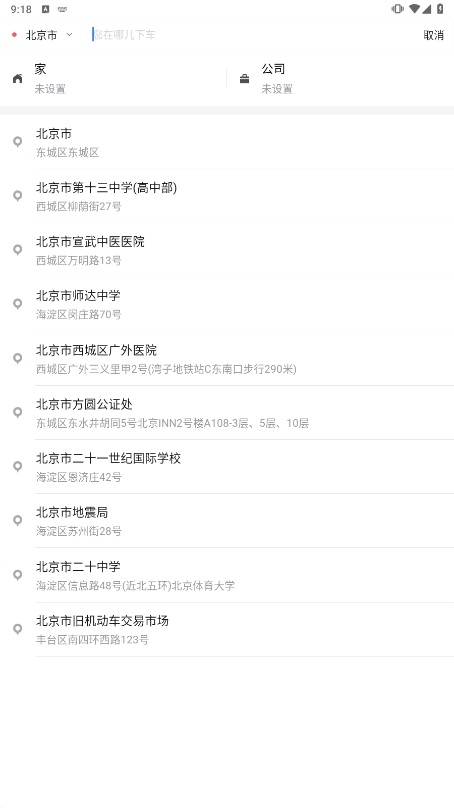This screenshot has width=454, height=808.
Task: Select 北京市二十中学
Action: coord(227,575)
